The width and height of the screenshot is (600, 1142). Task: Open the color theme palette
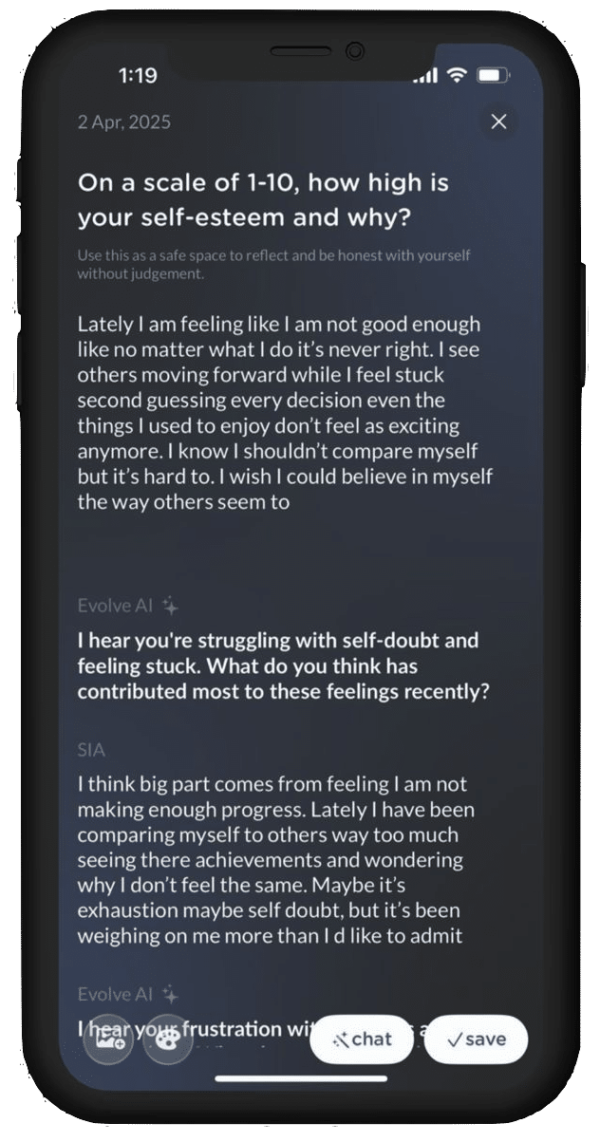pos(166,1041)
